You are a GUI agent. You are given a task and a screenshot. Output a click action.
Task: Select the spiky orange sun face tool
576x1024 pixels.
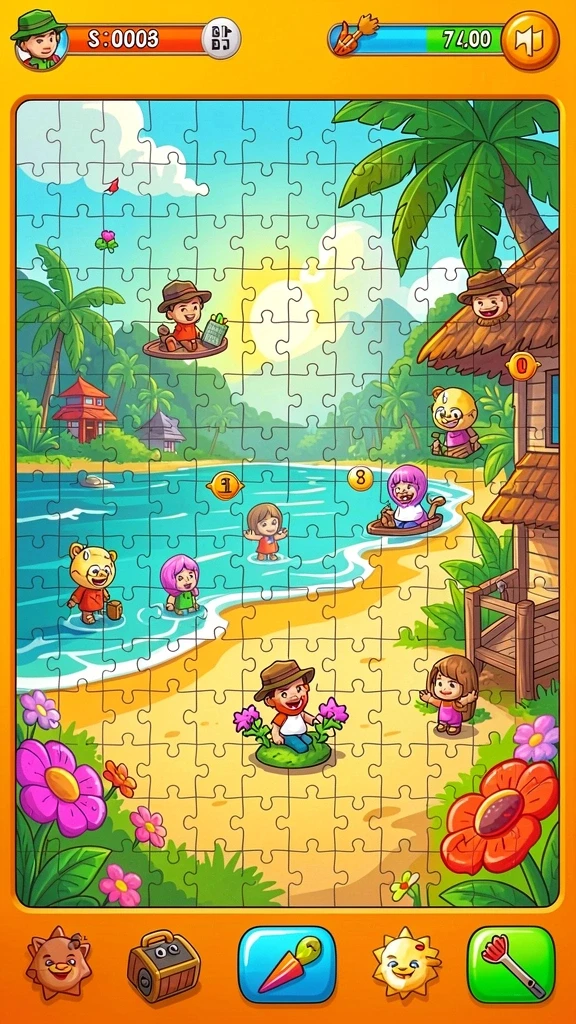pyautogui.click(x=58, y=963)
